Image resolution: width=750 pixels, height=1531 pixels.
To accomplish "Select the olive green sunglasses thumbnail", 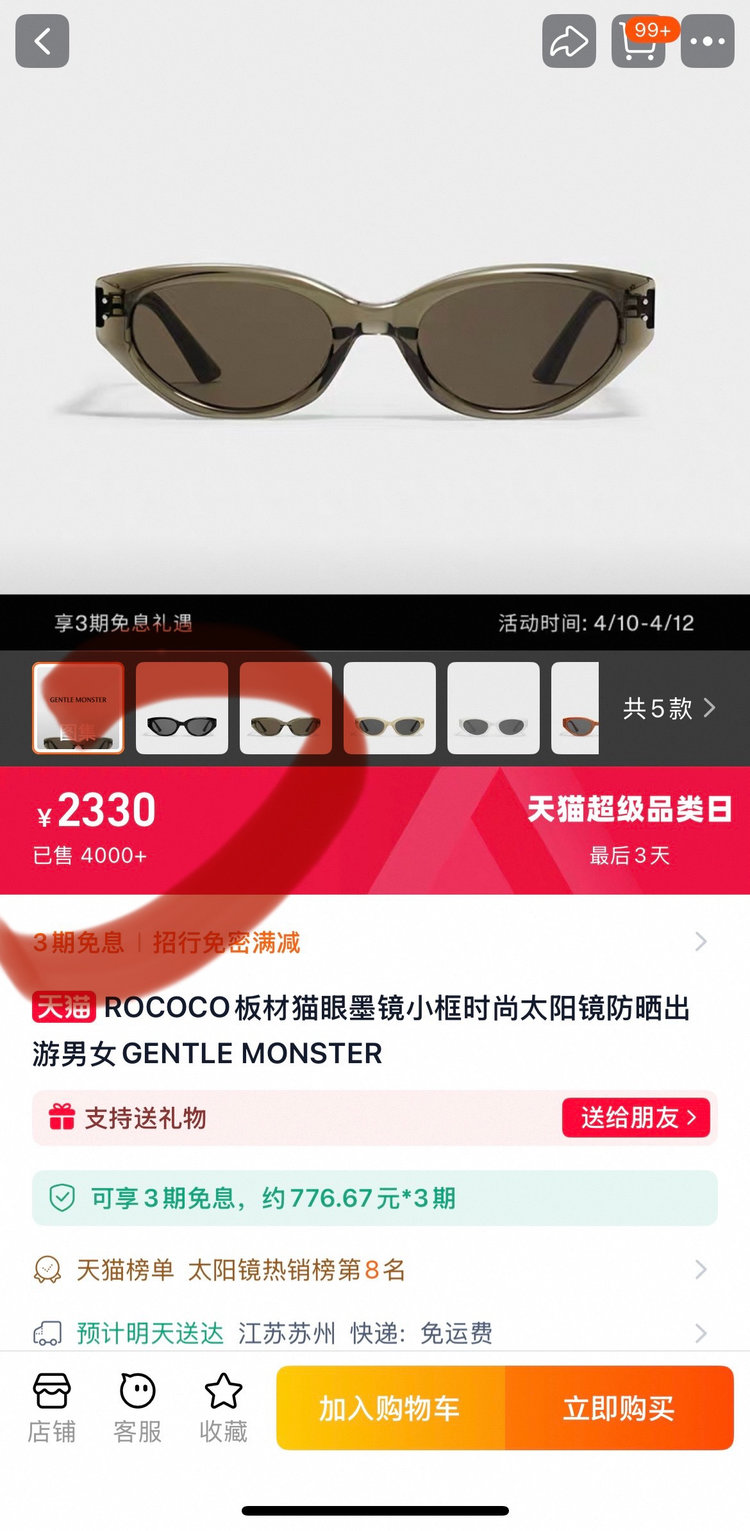I will [286, 708].
